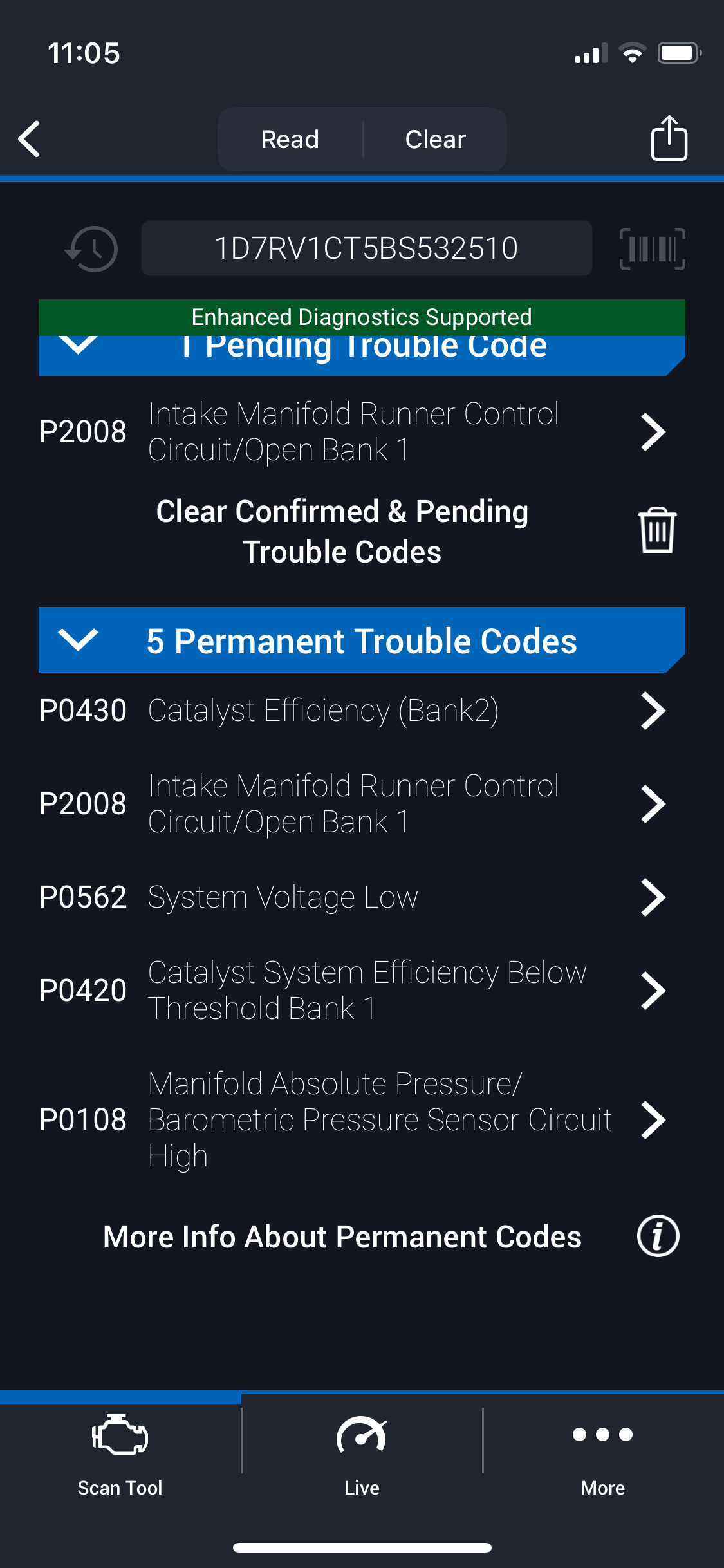724x1568 pixels.
Task: Select the Clear segment
Action: (435, 139)
